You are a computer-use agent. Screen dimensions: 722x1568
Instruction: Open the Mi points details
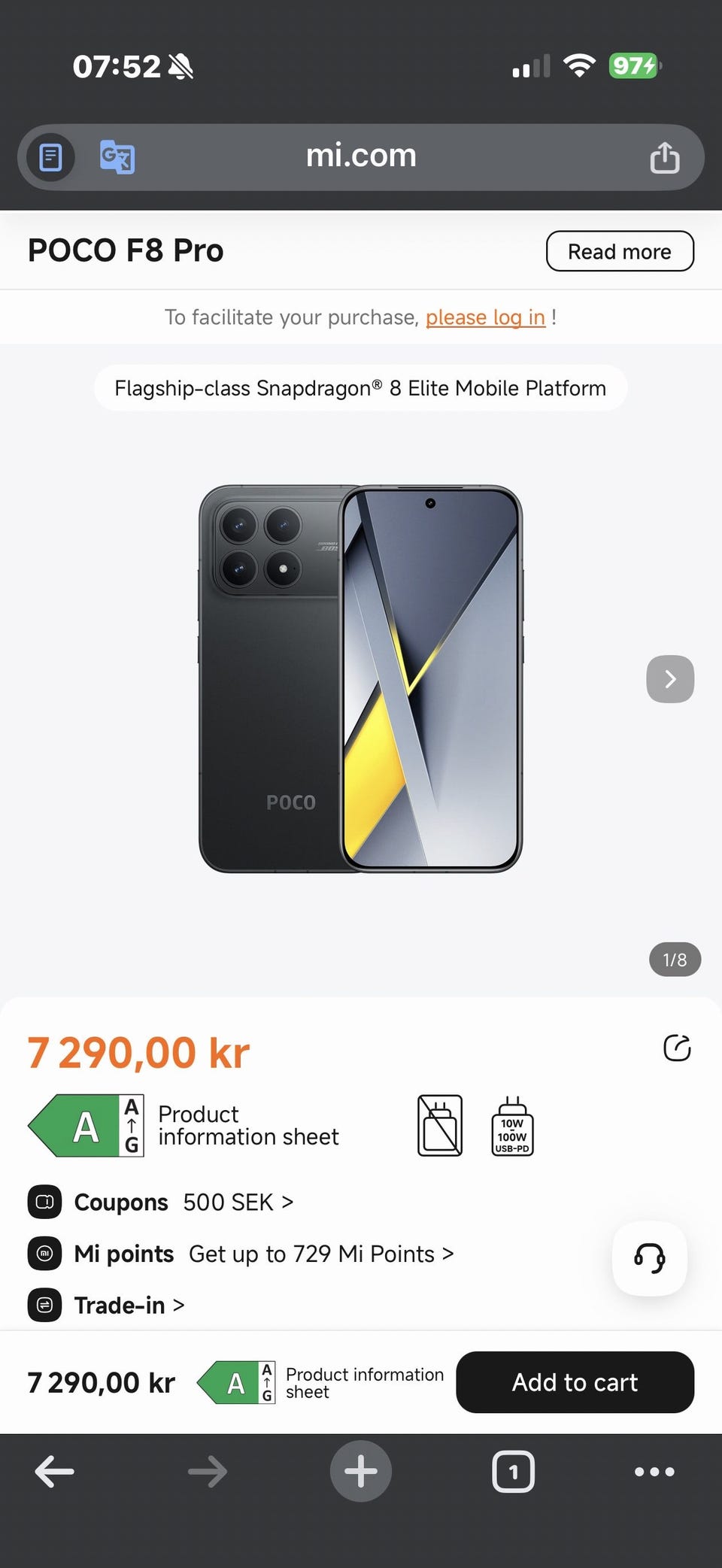pyautogui.click(x=320, y=1254)
